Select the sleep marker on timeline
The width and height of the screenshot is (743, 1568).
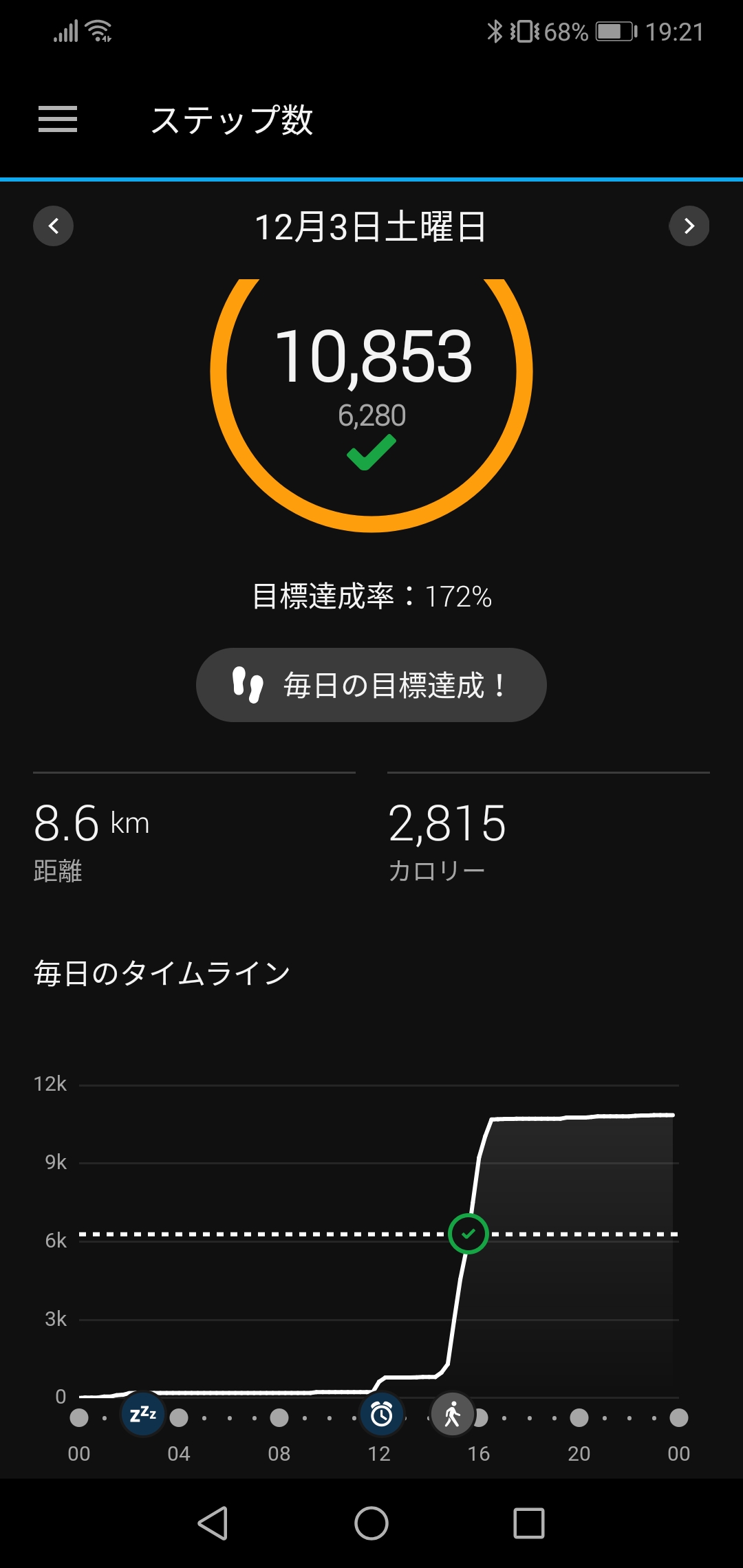pos(143,1414)
